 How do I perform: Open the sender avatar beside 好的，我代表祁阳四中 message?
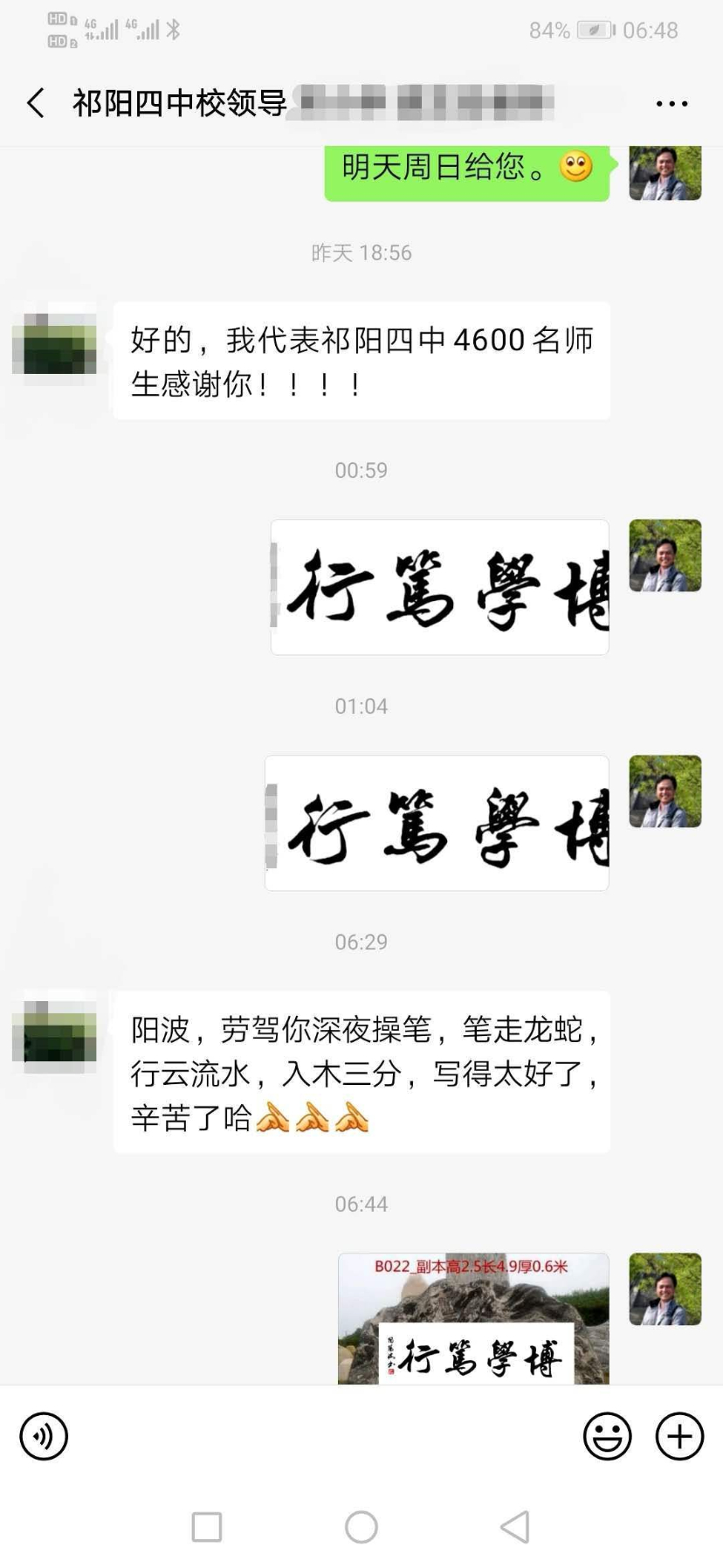click(x=54, y=343)
